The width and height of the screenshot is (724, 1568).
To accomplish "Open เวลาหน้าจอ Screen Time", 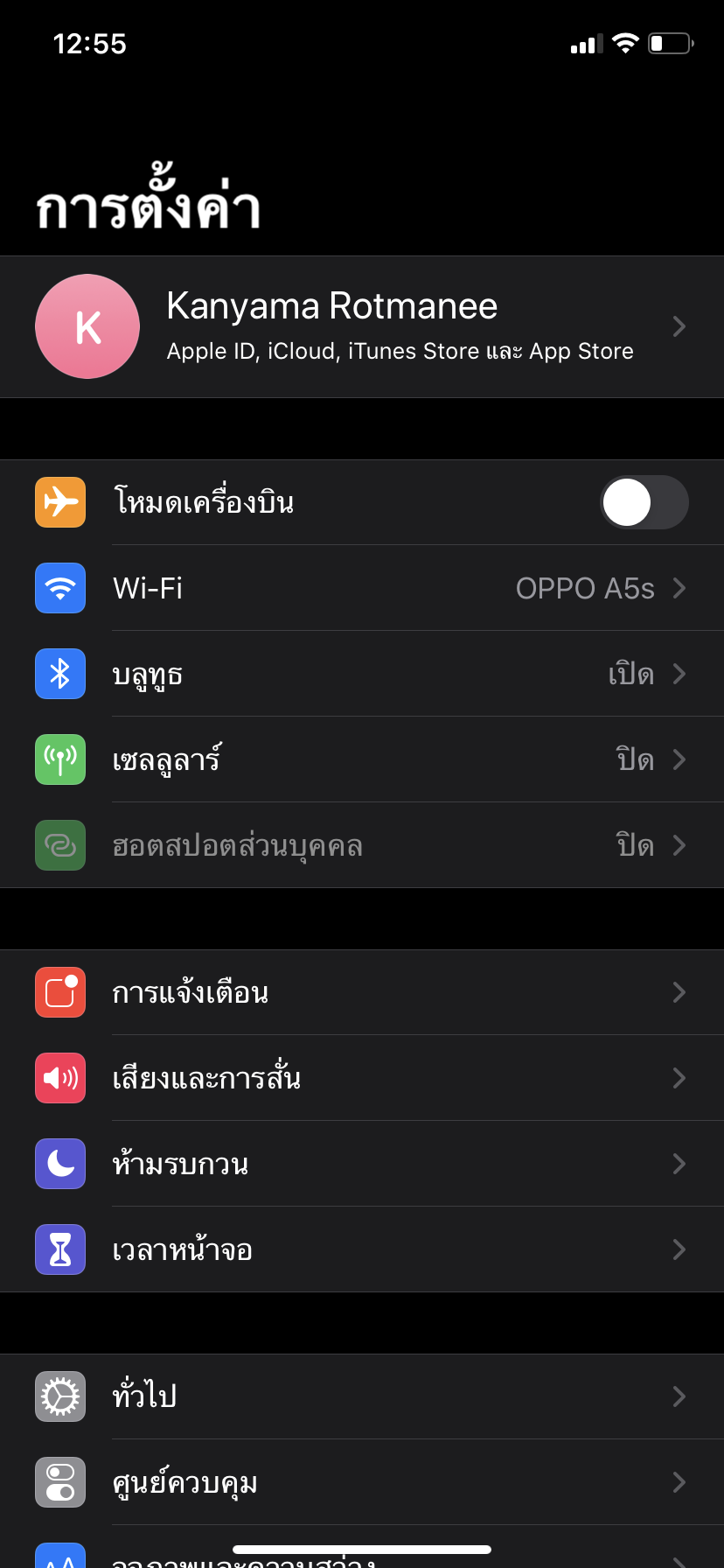I will (x=362, y=1249).
